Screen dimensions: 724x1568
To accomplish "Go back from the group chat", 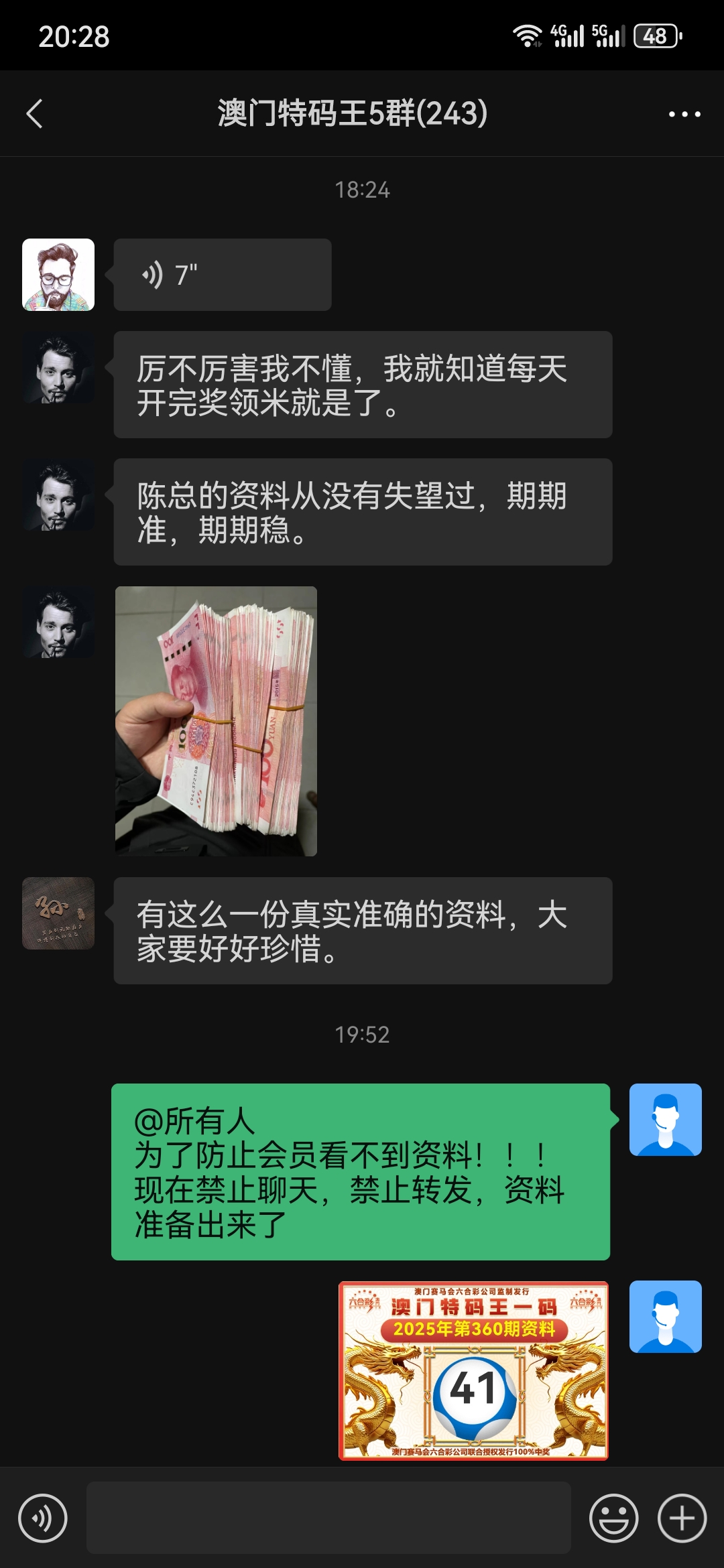I will [x=35, y=113].
